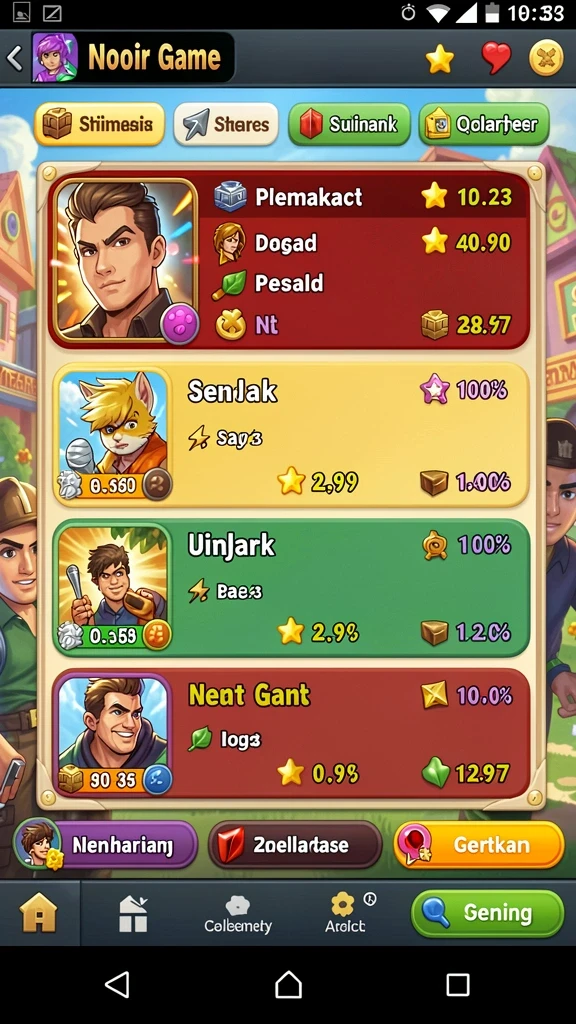Image resolution: width=576 pixels, height=1024 pixels.
Task: Open the Qolarfeer tab
Action: pos(484,124)
